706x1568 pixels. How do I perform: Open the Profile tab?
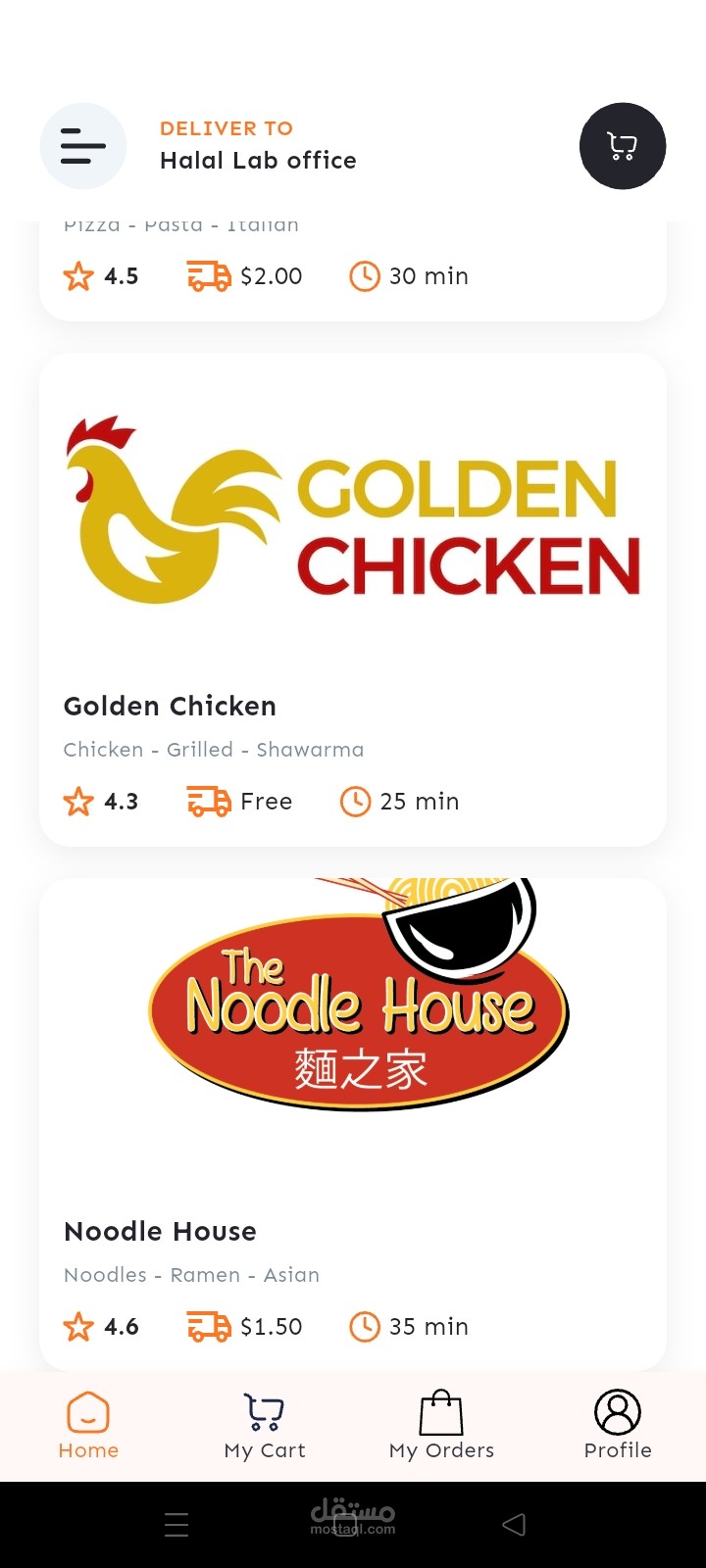[x=618, y=1426]
